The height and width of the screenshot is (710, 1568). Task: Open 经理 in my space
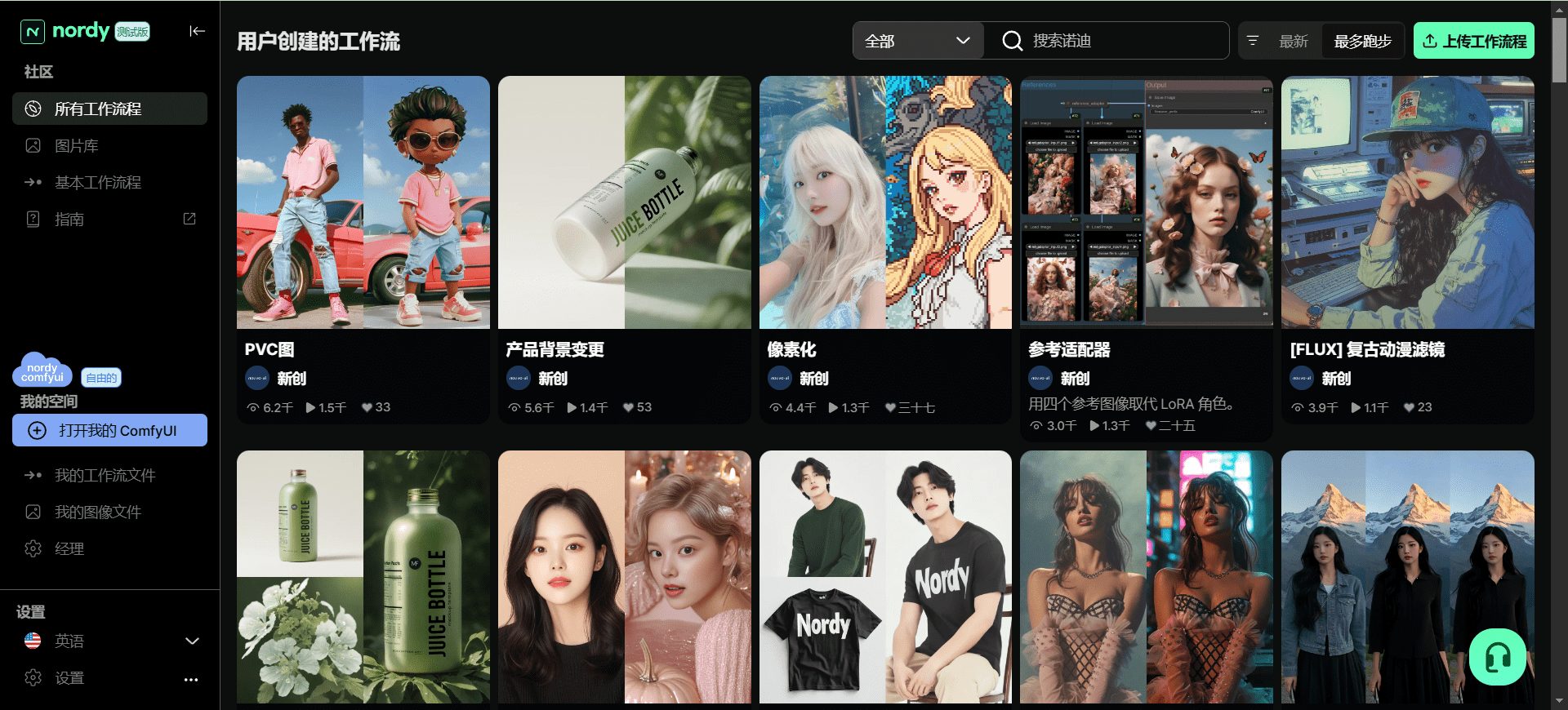69,548
